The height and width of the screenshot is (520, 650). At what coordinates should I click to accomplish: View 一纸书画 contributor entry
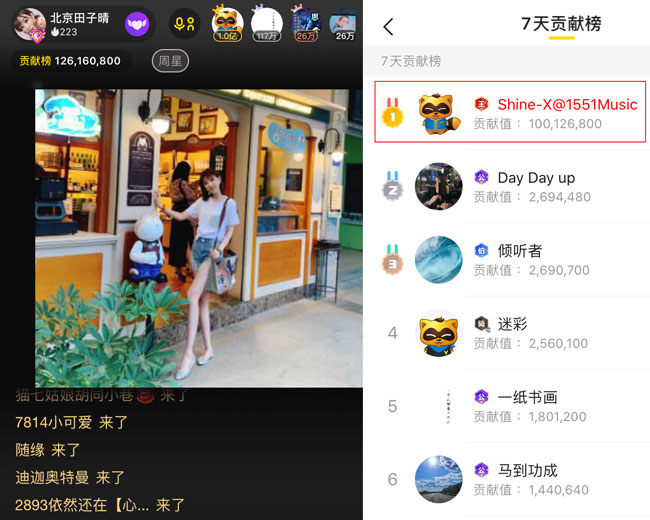(x=511, y=406)
